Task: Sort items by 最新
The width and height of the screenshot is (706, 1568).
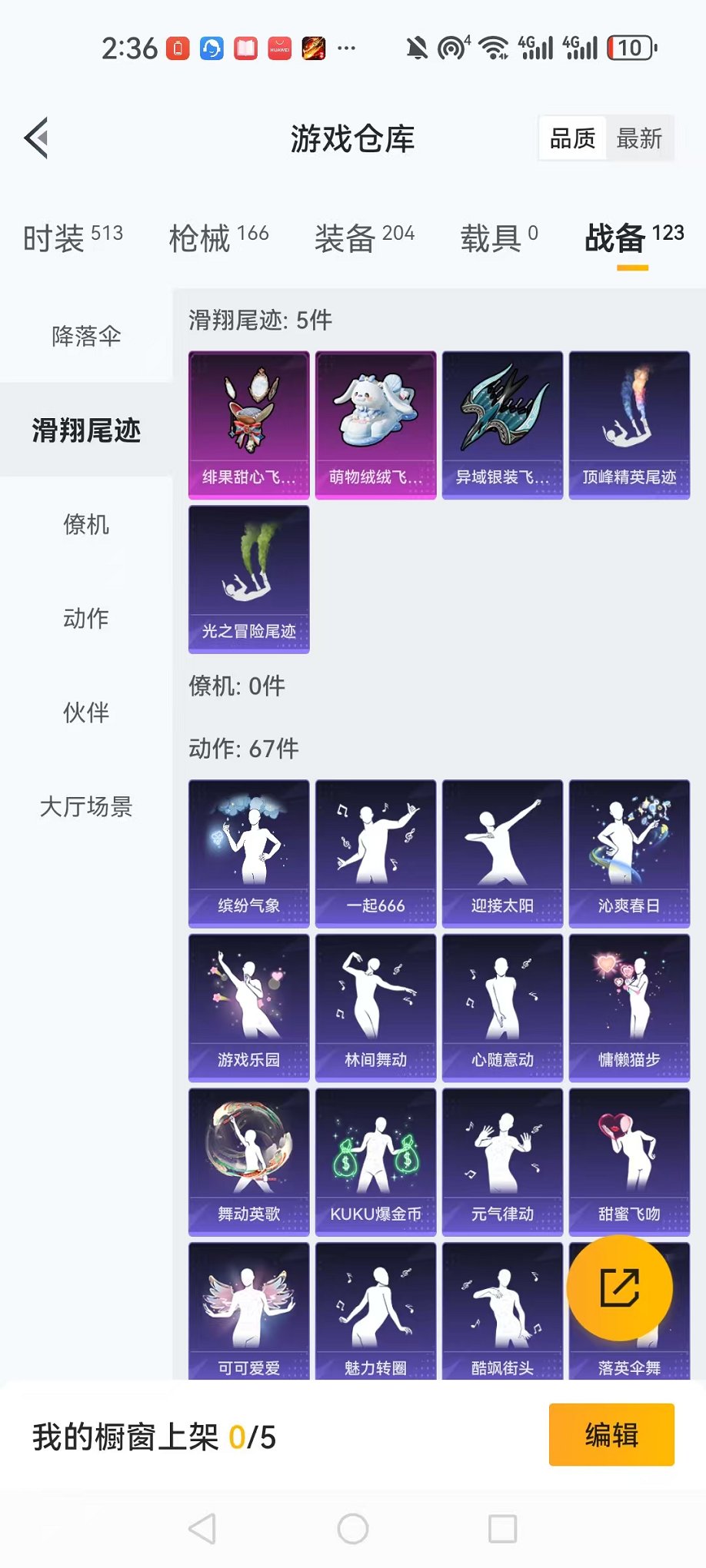Action: pos(638,139)
